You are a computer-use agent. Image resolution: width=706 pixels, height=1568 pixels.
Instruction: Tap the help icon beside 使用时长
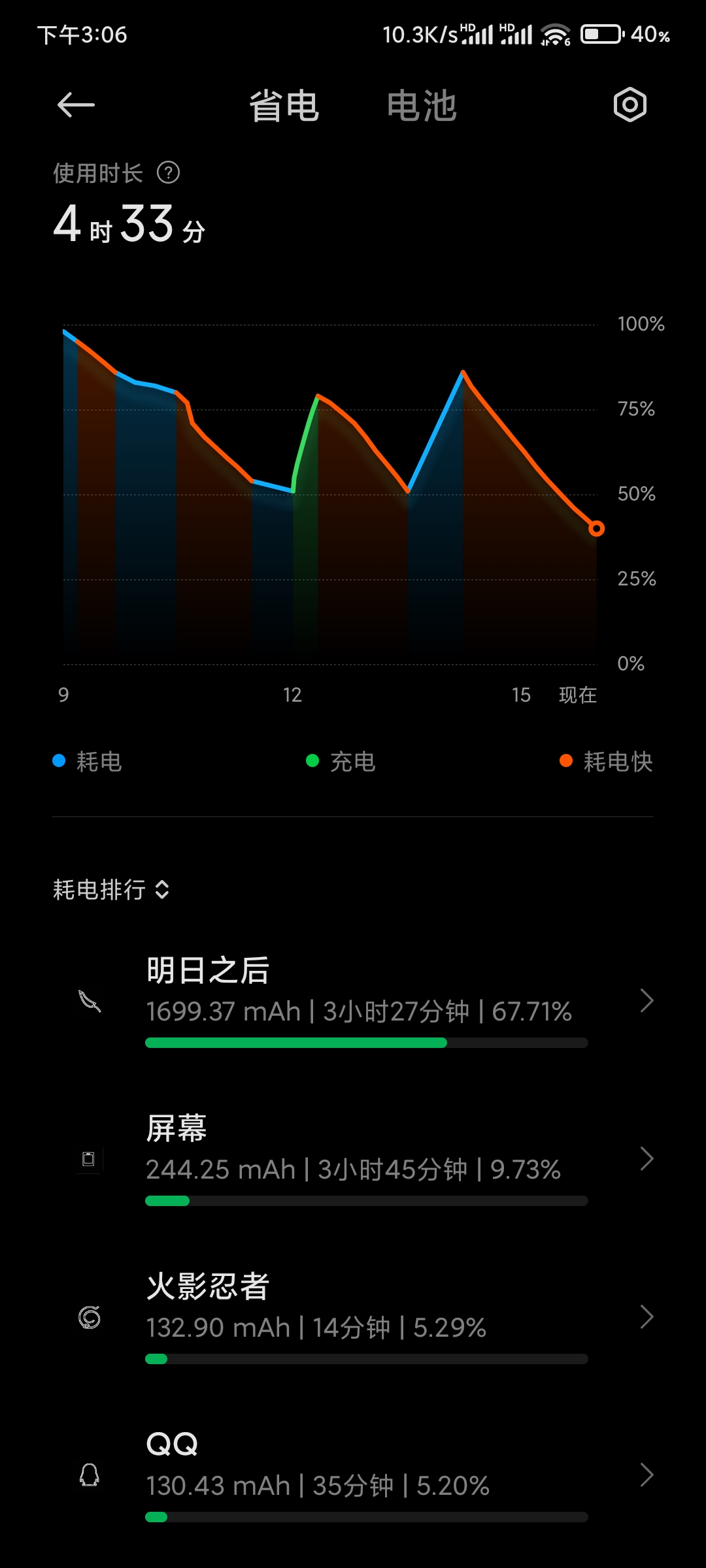pyautogui.click(x=169, y=172)
